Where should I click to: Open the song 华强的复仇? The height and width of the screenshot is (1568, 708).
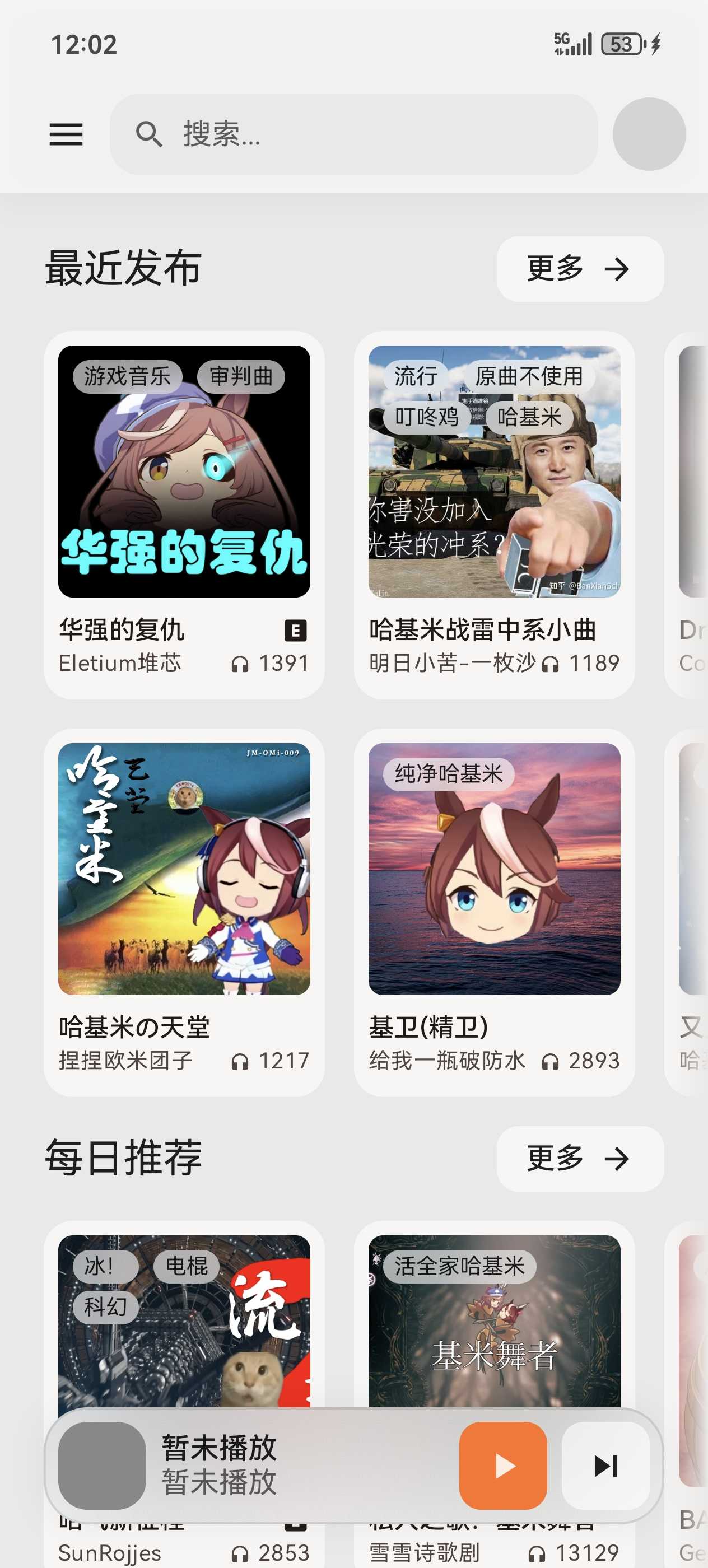click(184, 514)
